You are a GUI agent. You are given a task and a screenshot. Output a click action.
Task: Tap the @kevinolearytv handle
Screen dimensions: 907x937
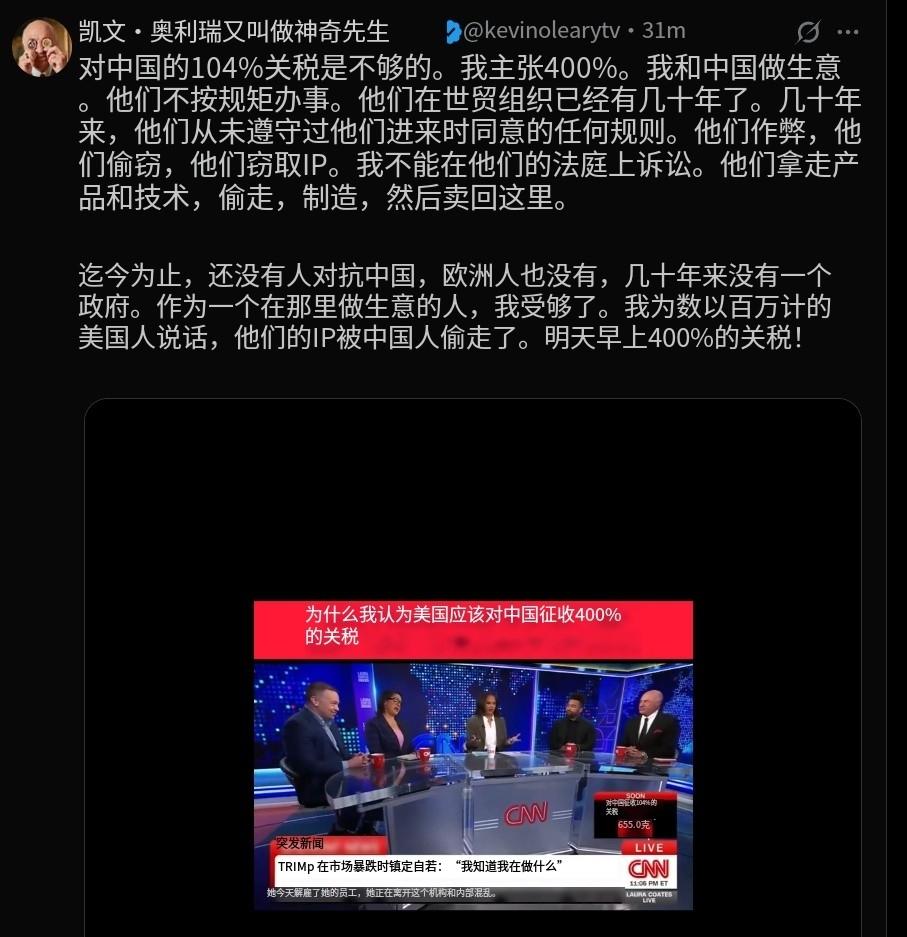click(542, 31)
